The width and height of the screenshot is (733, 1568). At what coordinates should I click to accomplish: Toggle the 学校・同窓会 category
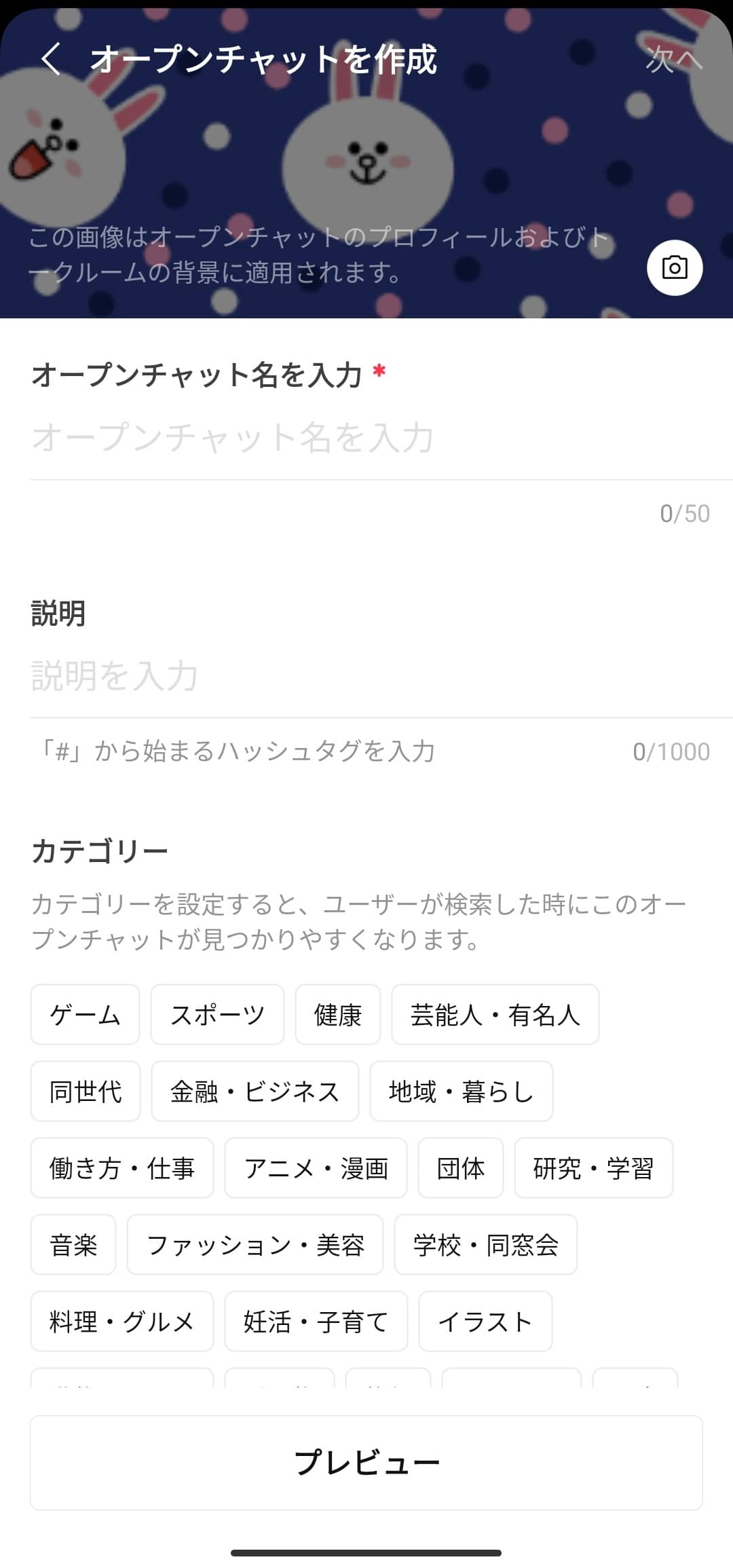click(486, 1245)
